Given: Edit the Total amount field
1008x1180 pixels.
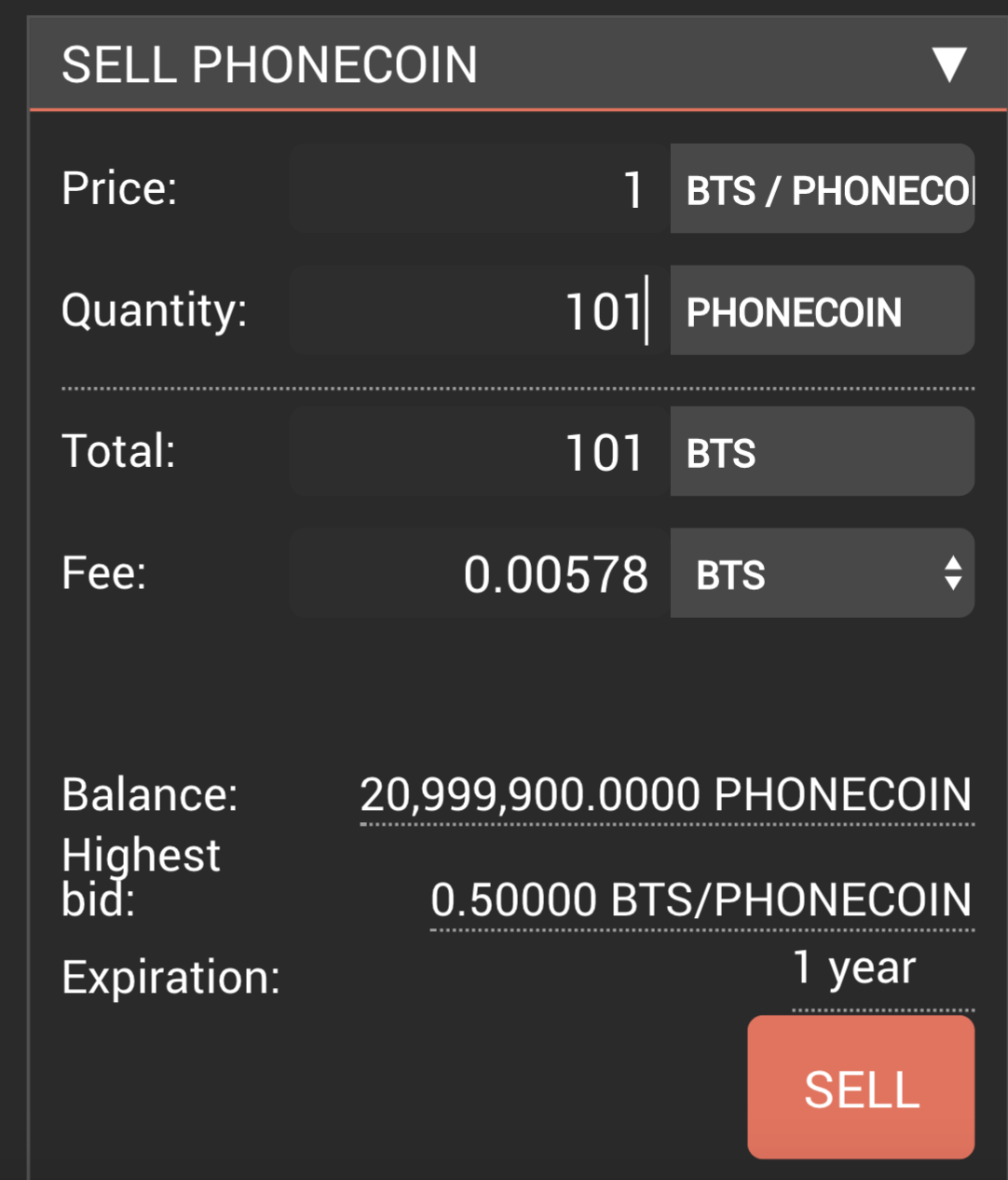Looking at the screenshot, I should click(x=480, y=452).
